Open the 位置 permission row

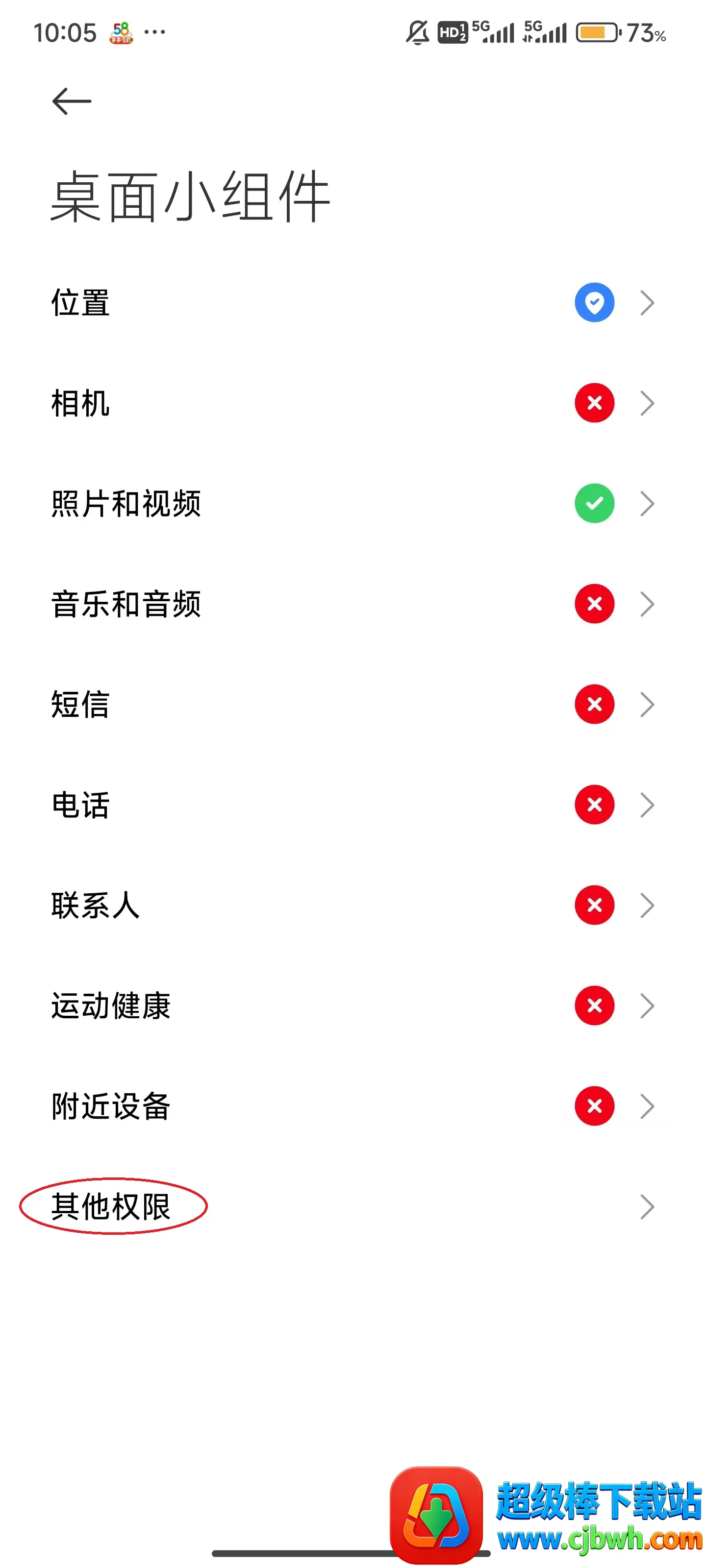pos(353,302)
